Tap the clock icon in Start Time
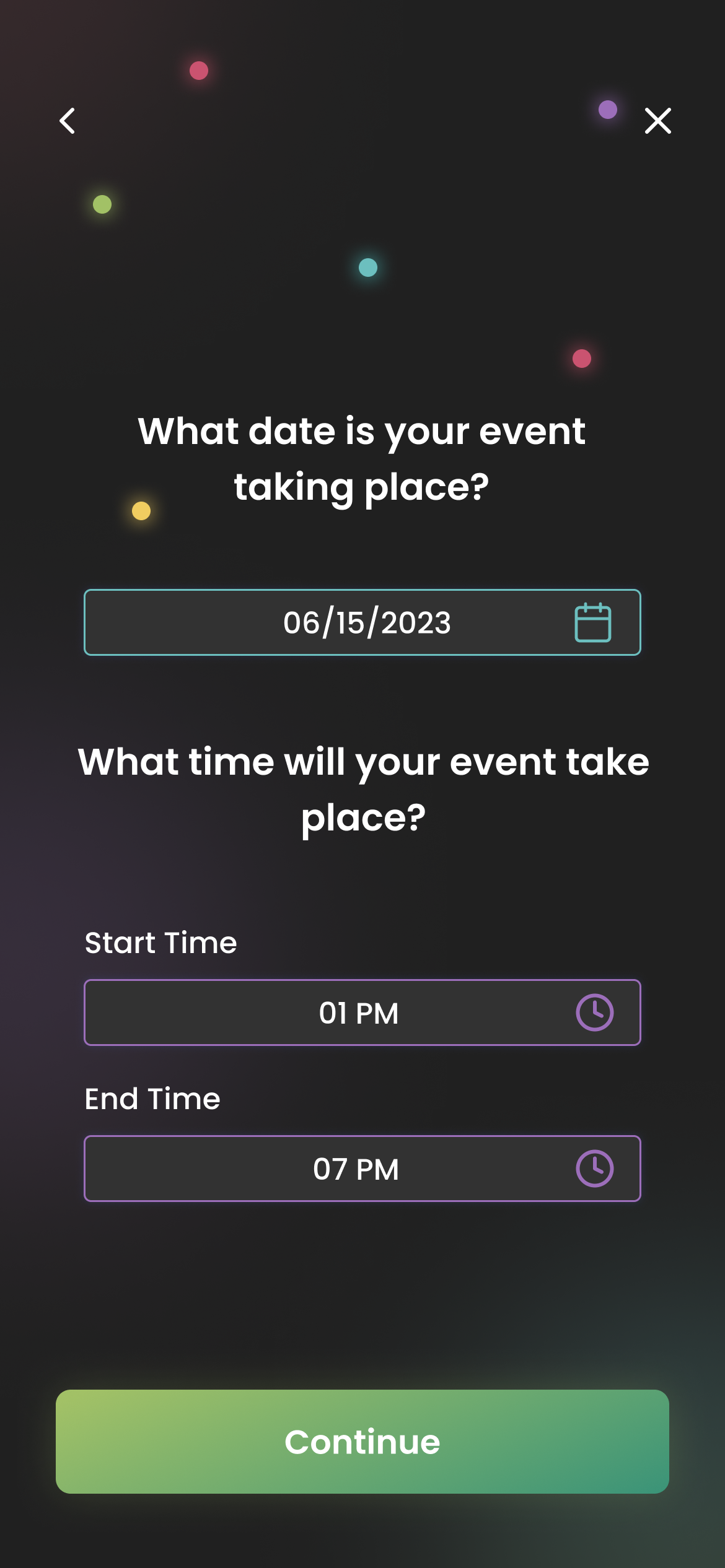The image size is (725, 1568). click(x=595, y=1013)
